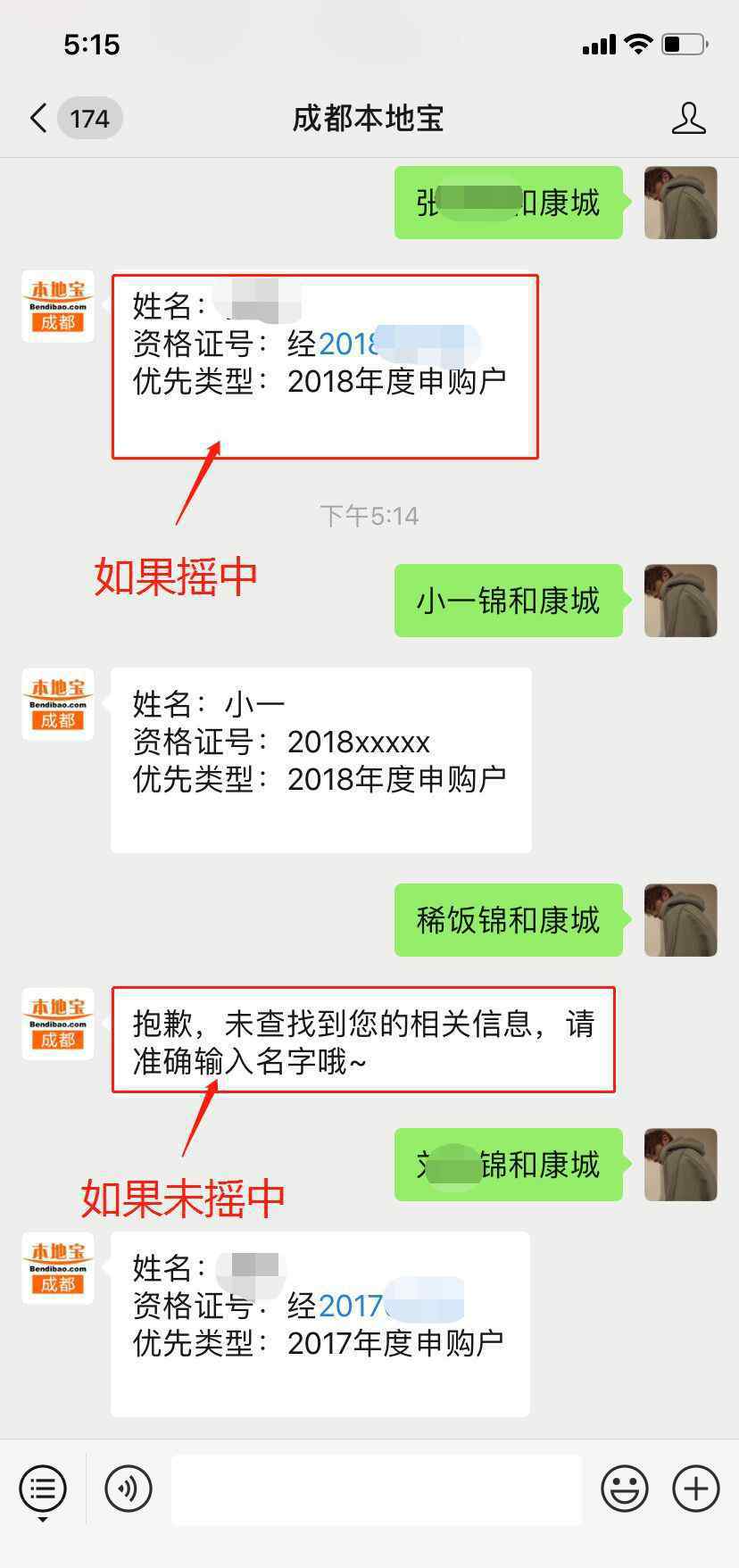Screen dimensions: 739x1568
Task: Open the official account menu list
Action: (42, 1489)
